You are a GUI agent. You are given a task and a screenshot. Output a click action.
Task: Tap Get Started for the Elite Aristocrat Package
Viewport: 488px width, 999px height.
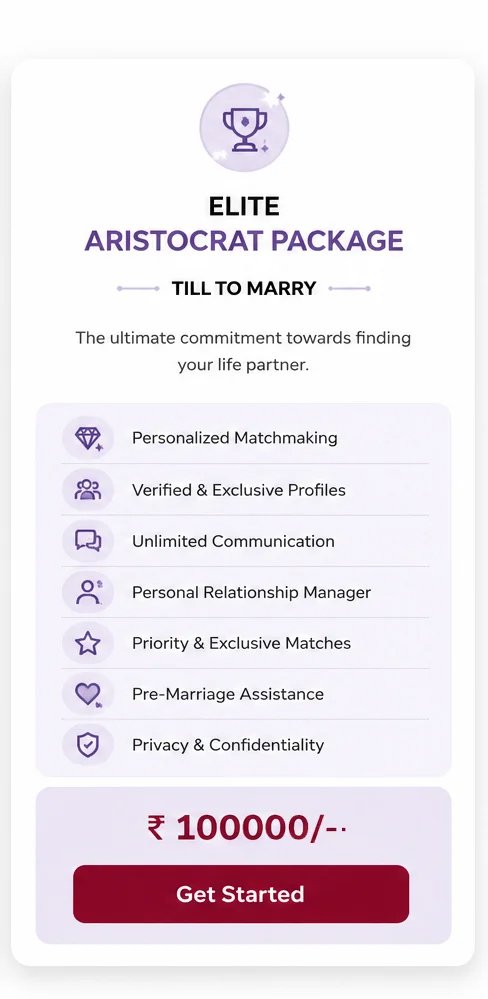pyautogui.click(x=241, y=894)
